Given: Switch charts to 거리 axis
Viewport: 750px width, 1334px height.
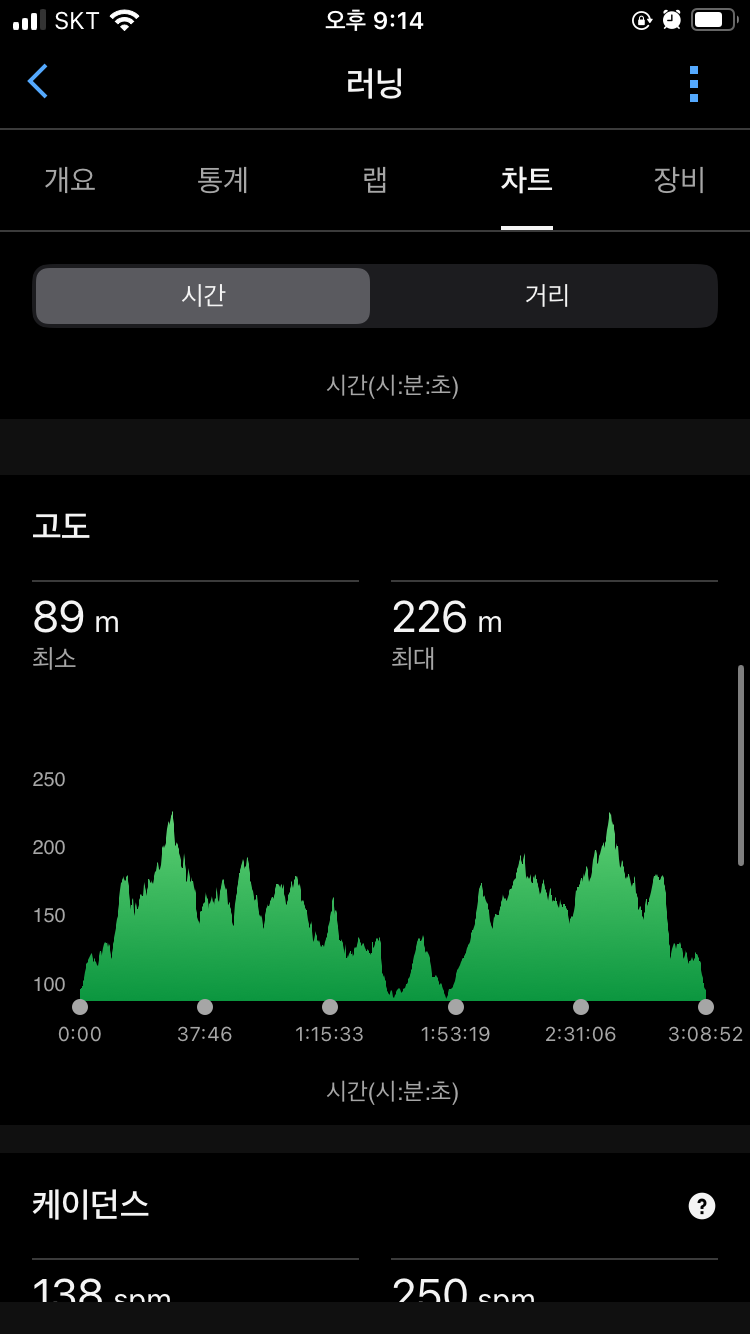Looking at the screenshot, I should coord(546,295).
